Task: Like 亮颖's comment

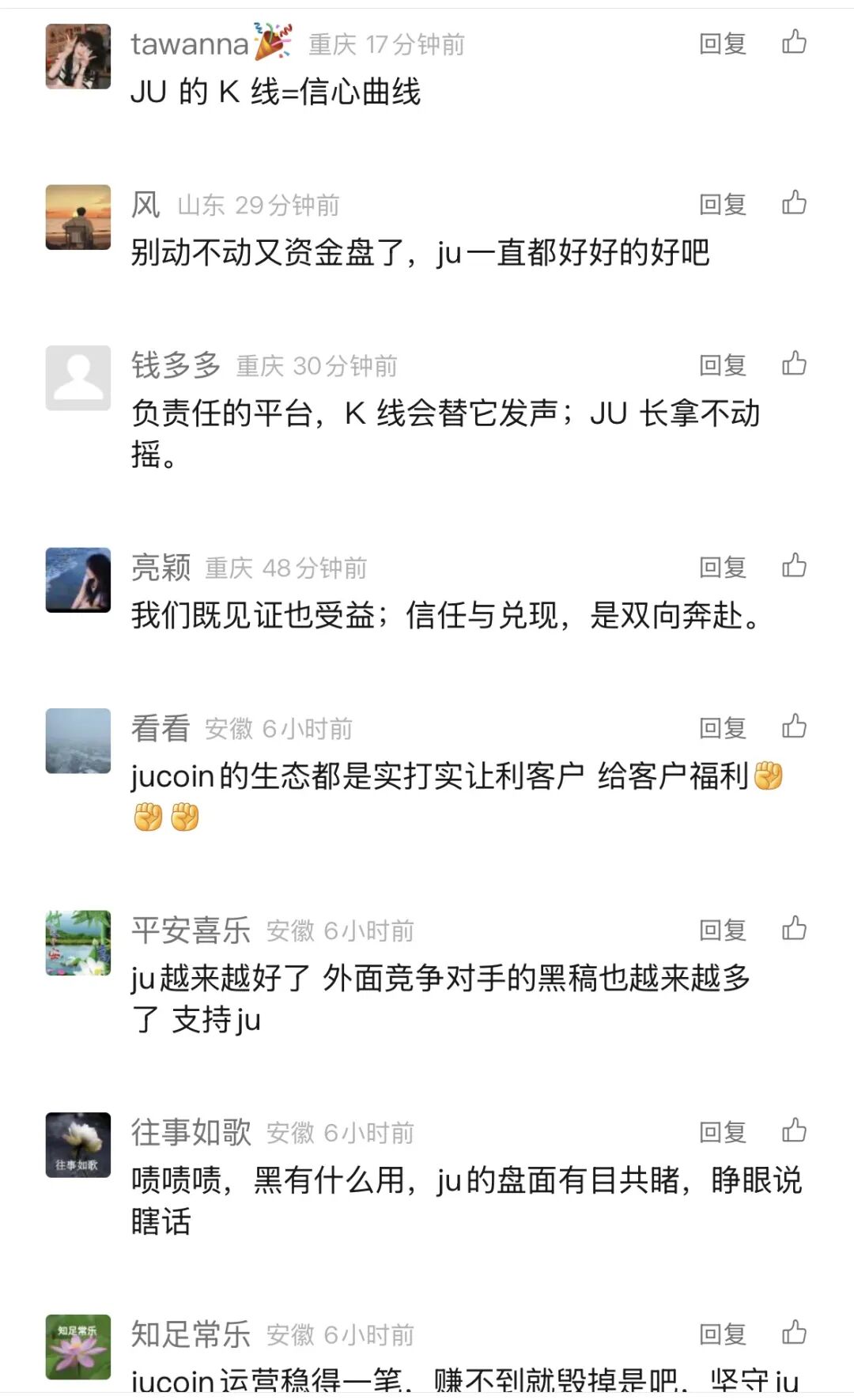Action: [x=794, y=567]
